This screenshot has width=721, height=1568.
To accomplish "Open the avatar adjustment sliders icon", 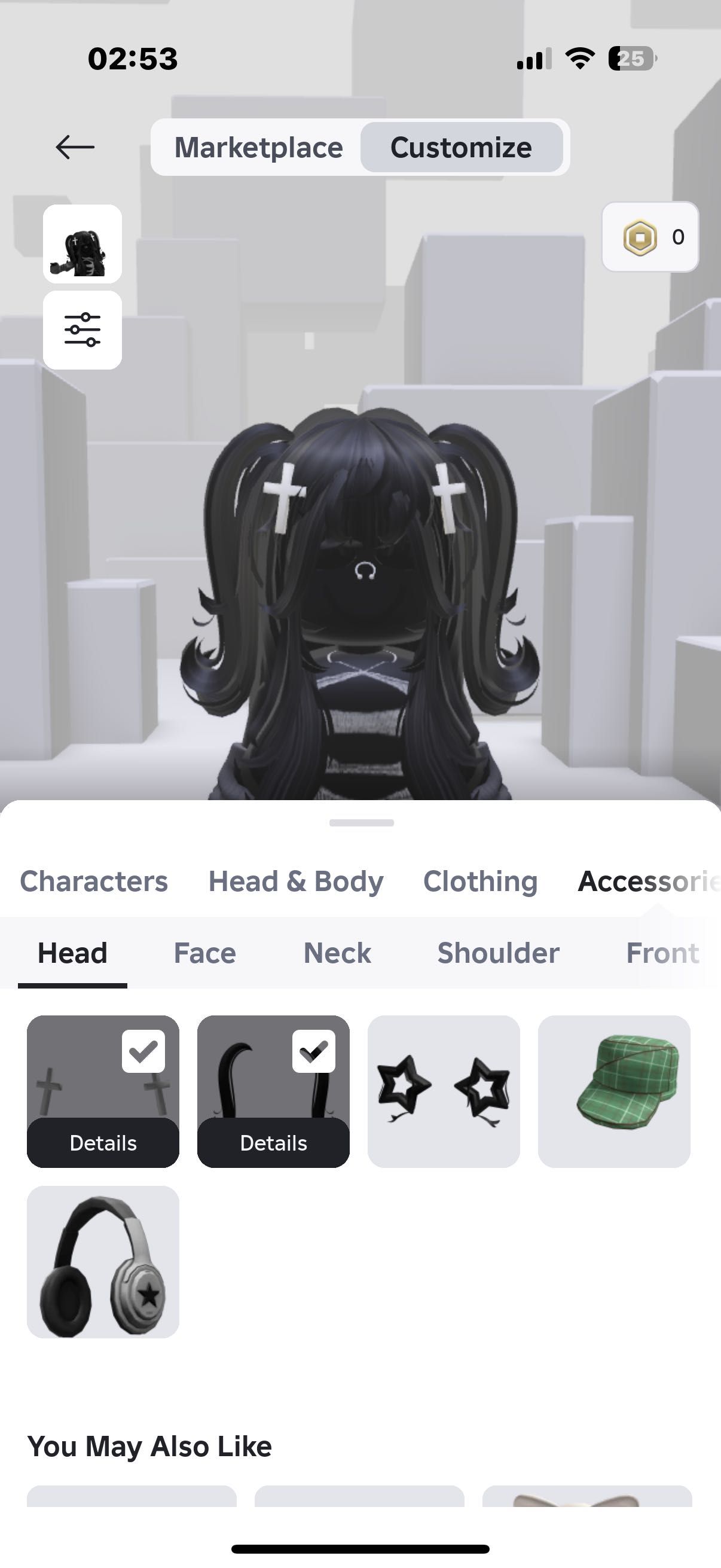I will click(x=82, y=330).
